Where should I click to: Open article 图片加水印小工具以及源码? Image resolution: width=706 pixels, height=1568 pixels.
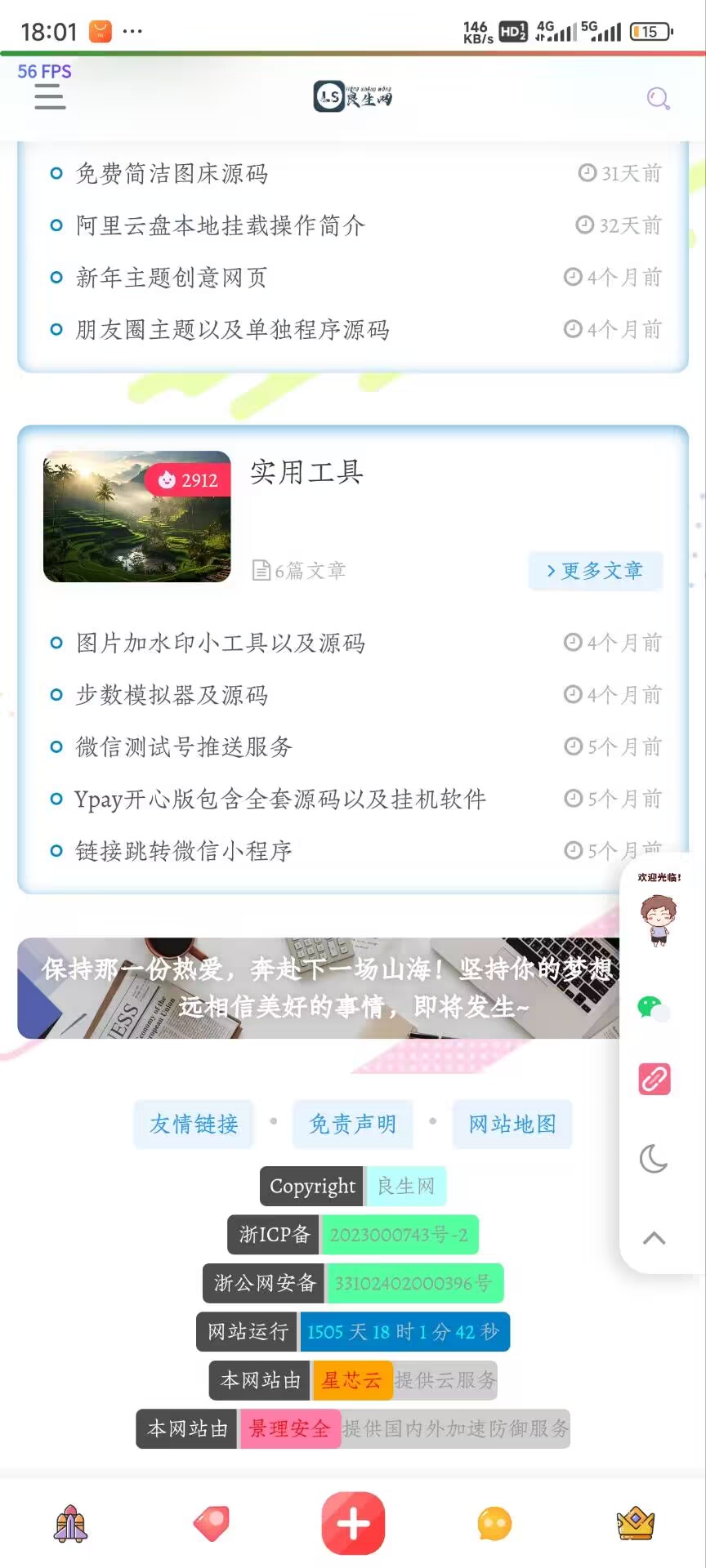pos(220,644)
